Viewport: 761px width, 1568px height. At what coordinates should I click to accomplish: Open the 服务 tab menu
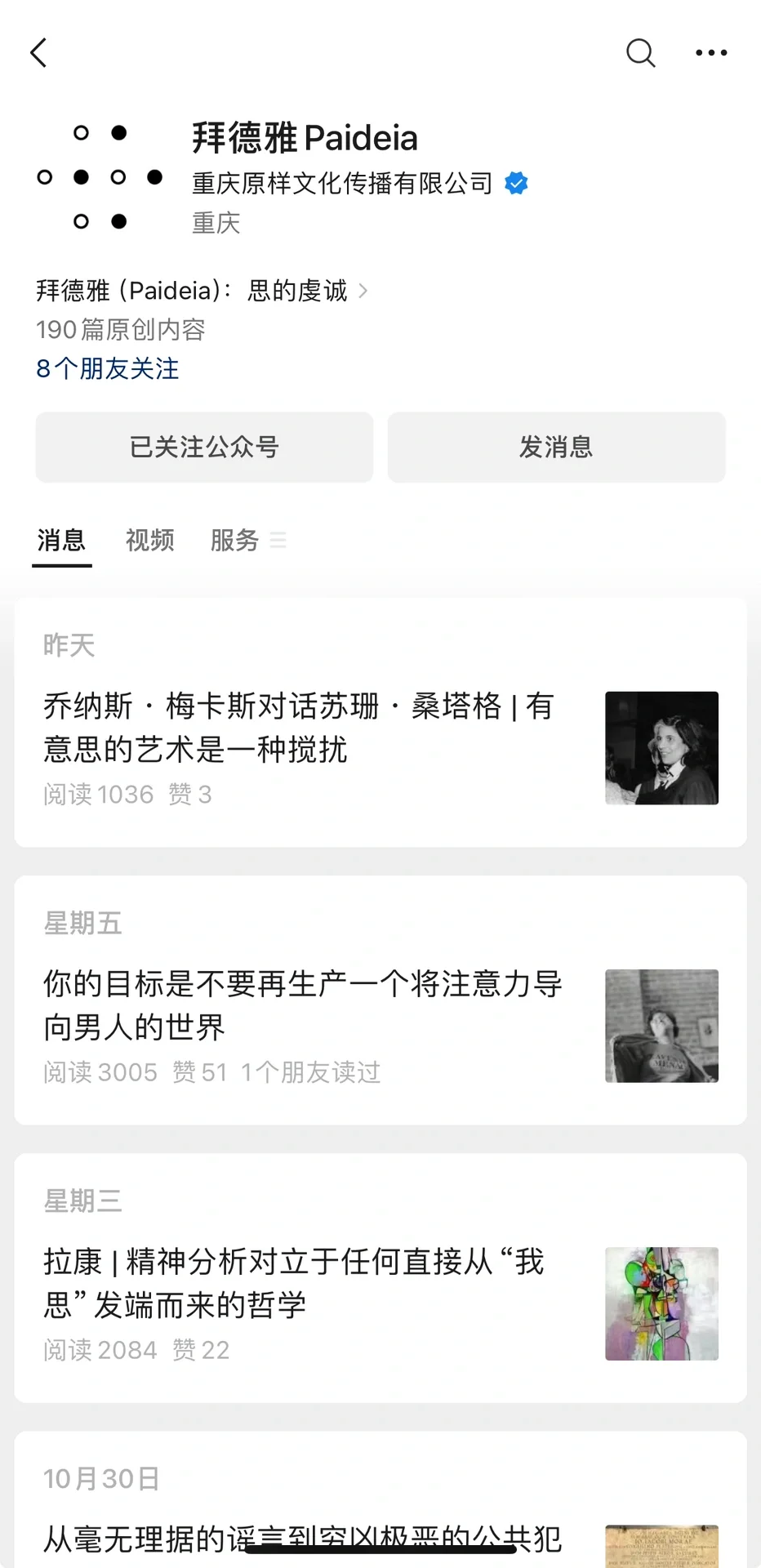tap(248, 540)
